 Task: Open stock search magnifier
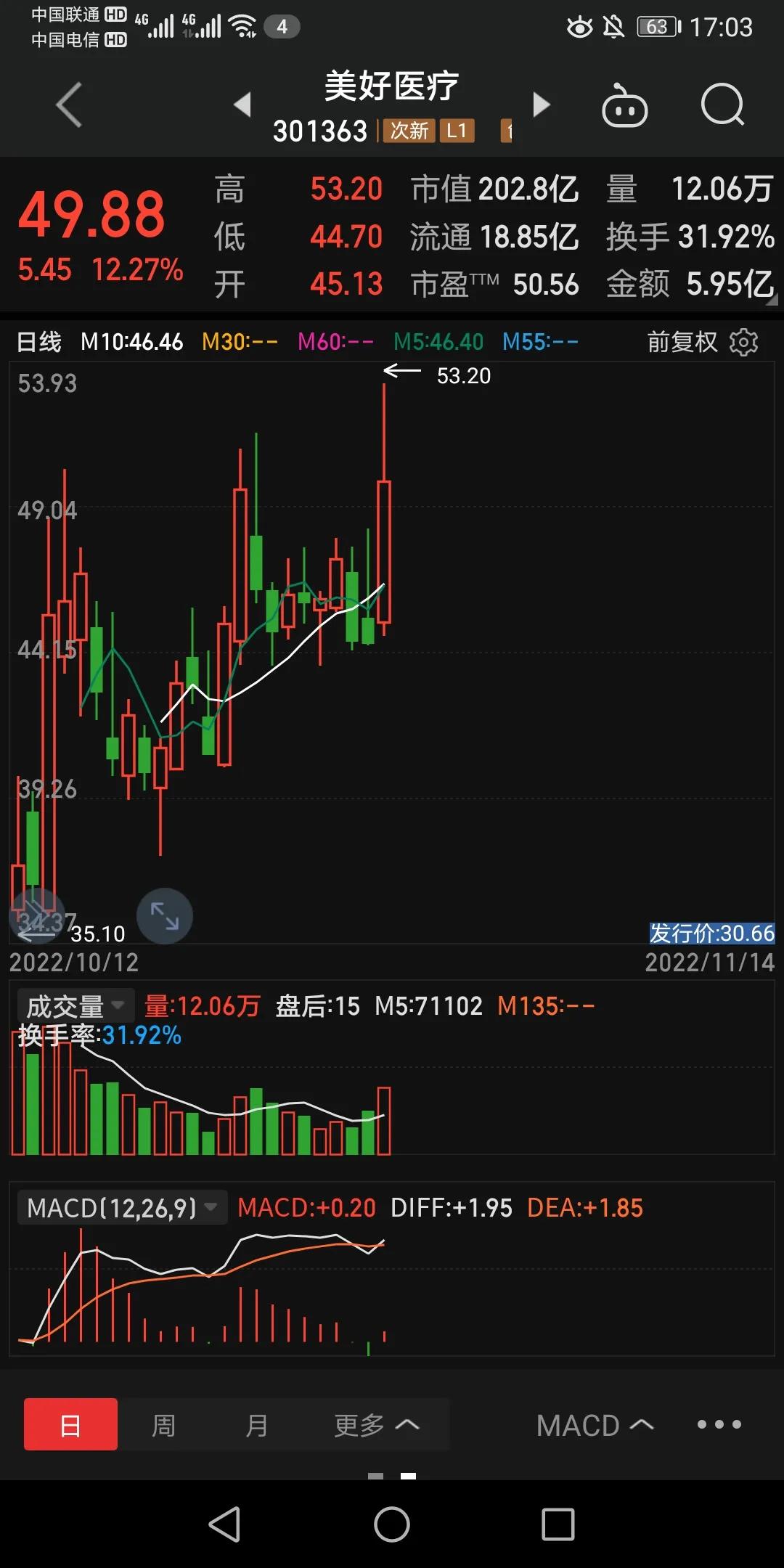pos(723,105)
